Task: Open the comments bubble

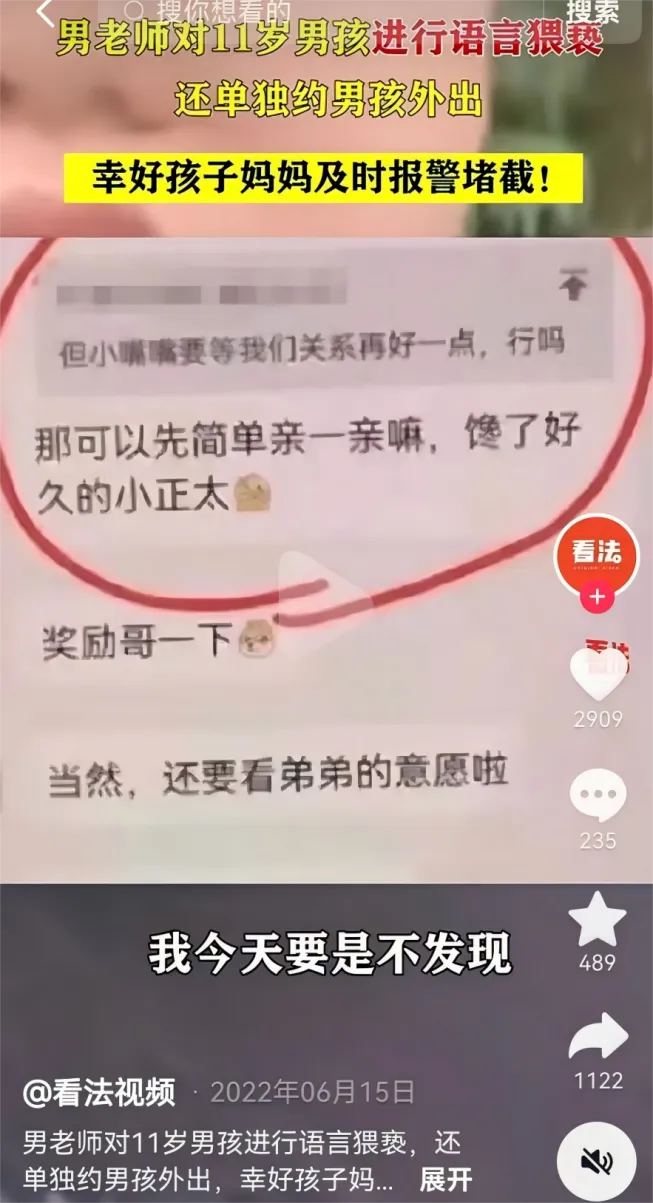Action: (x=598, y=795)
